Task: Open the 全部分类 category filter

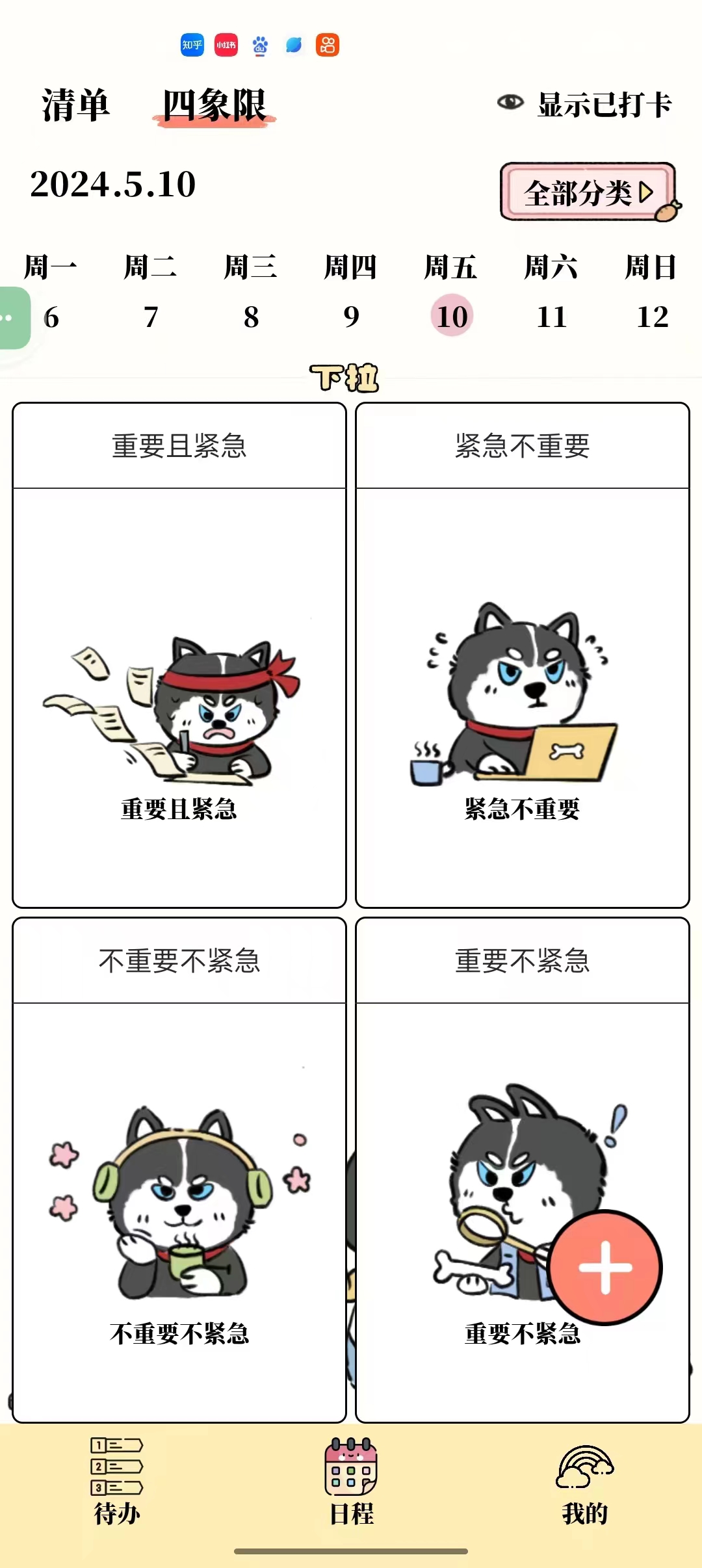Action: tap(588, 192)
